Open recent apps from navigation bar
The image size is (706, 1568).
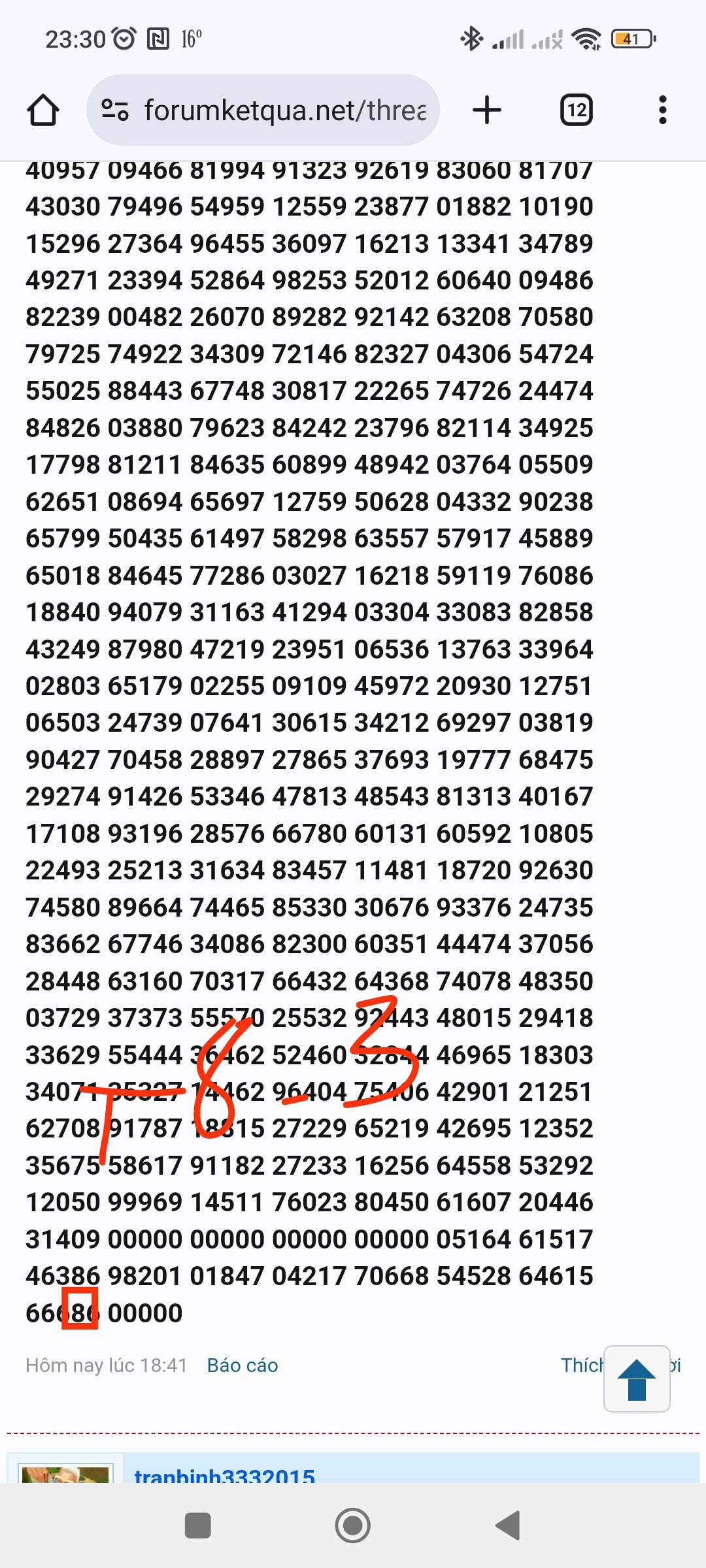[198, 1526]
